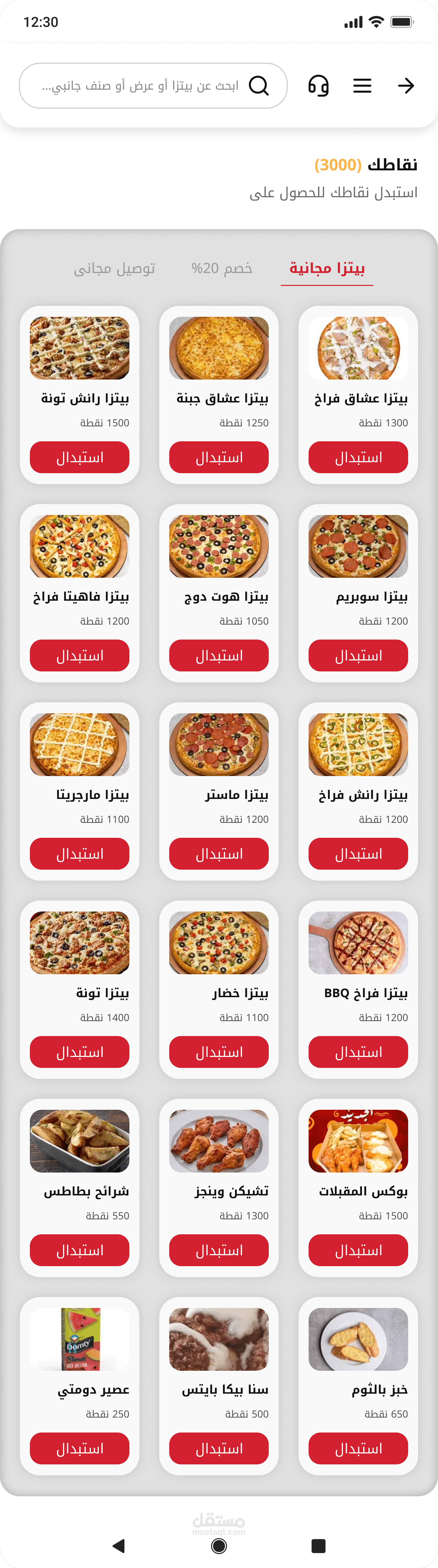The image size is (438, 1568).
Task: Switch to the خصم %20 tab
Action: pyautogui.click(x=222, y=268)
